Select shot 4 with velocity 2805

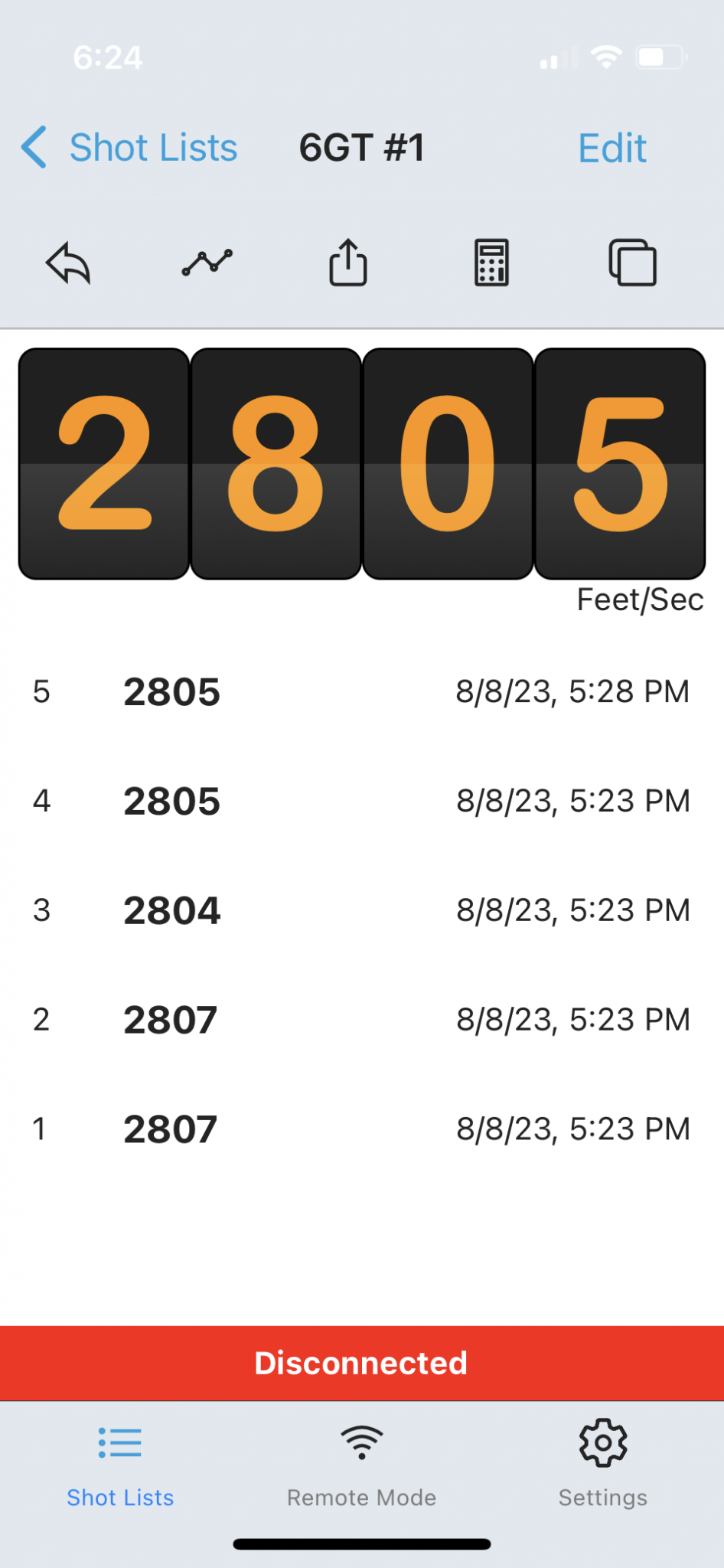click(362, 802)
